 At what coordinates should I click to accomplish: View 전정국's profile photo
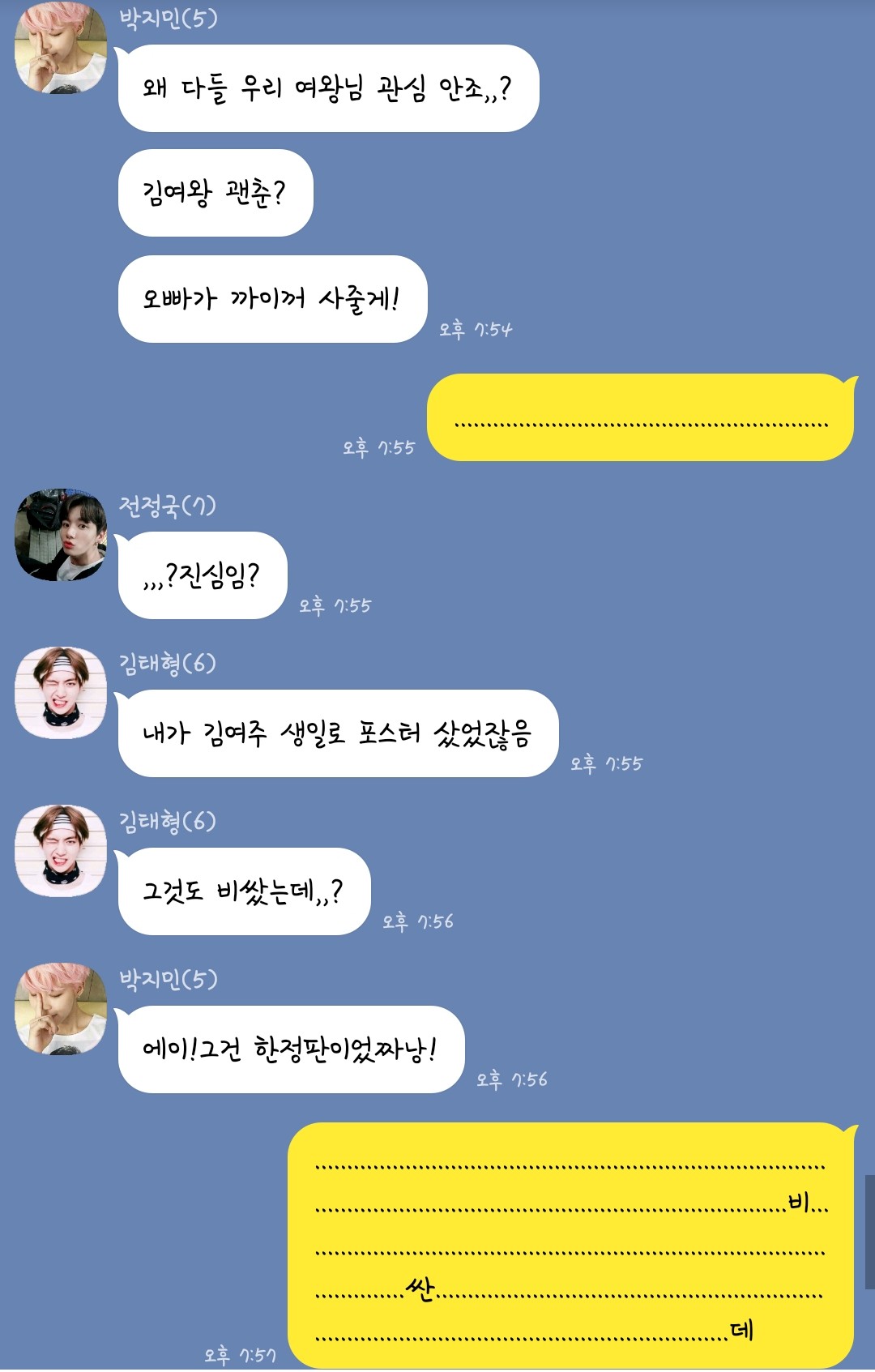(61, 535)
